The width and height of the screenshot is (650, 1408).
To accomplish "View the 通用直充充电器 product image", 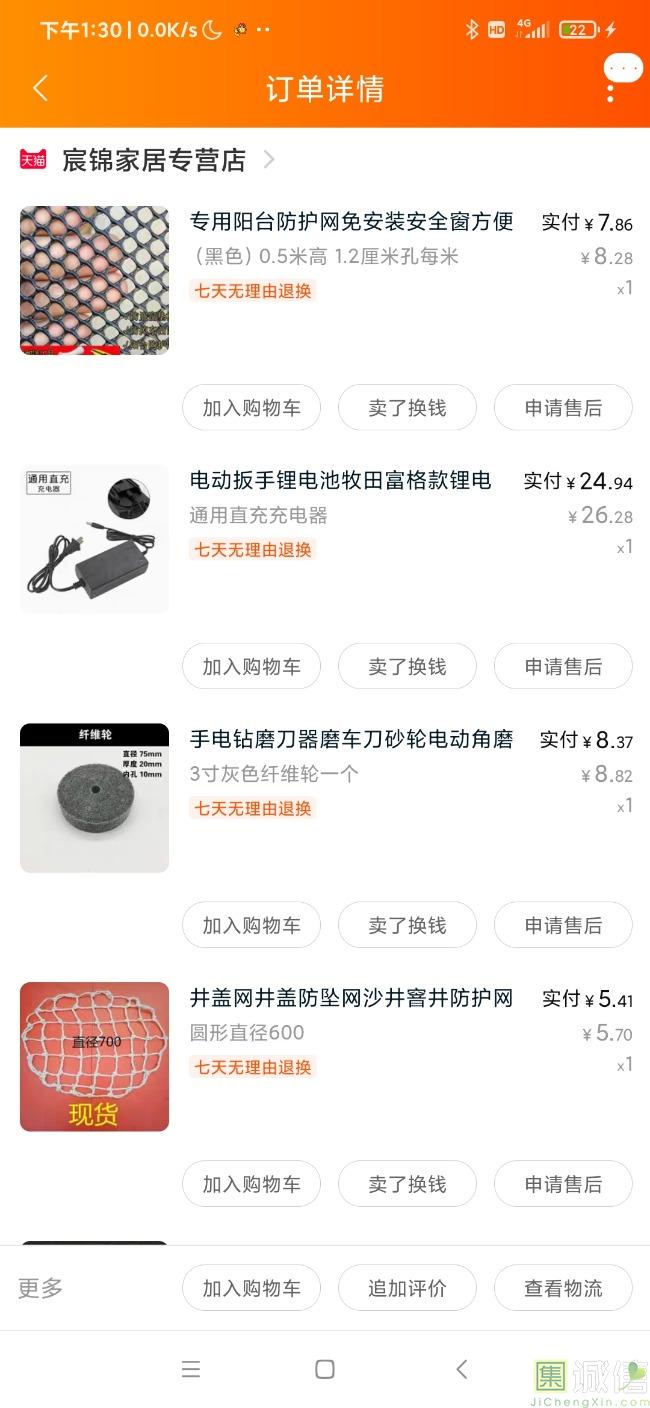I will point(94,539).
